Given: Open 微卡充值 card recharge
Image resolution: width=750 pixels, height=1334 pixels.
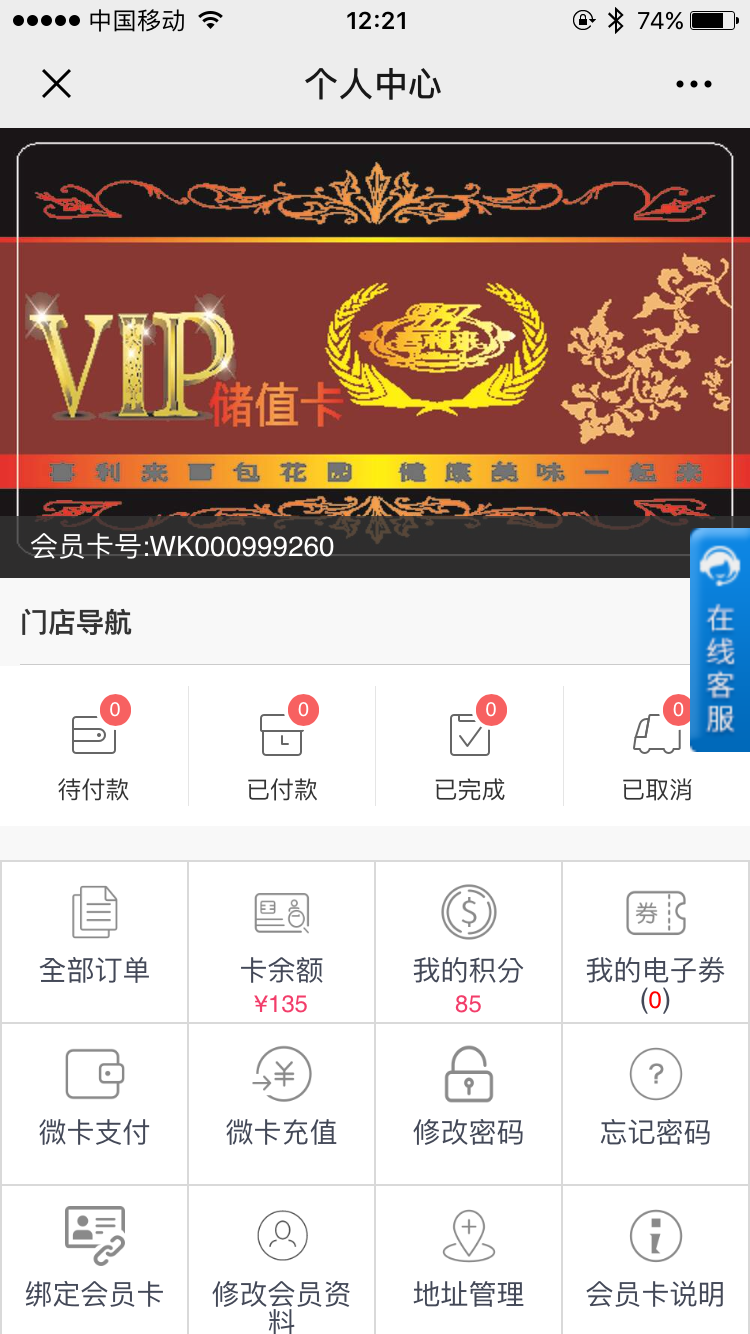Looking at the screenshot, I should pos(282,1104).
